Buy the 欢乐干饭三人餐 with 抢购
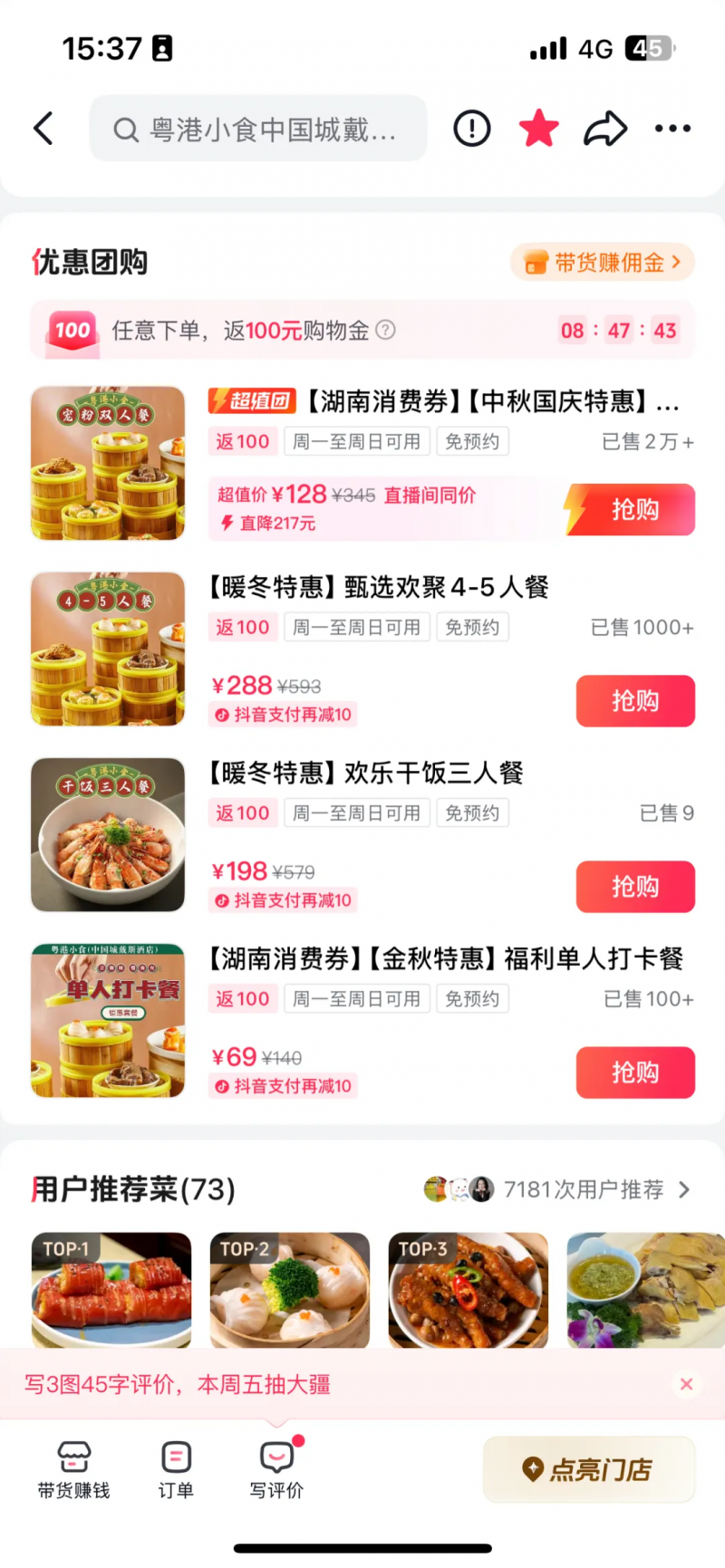Viewport: 725px width, 1568px height. 634,886
